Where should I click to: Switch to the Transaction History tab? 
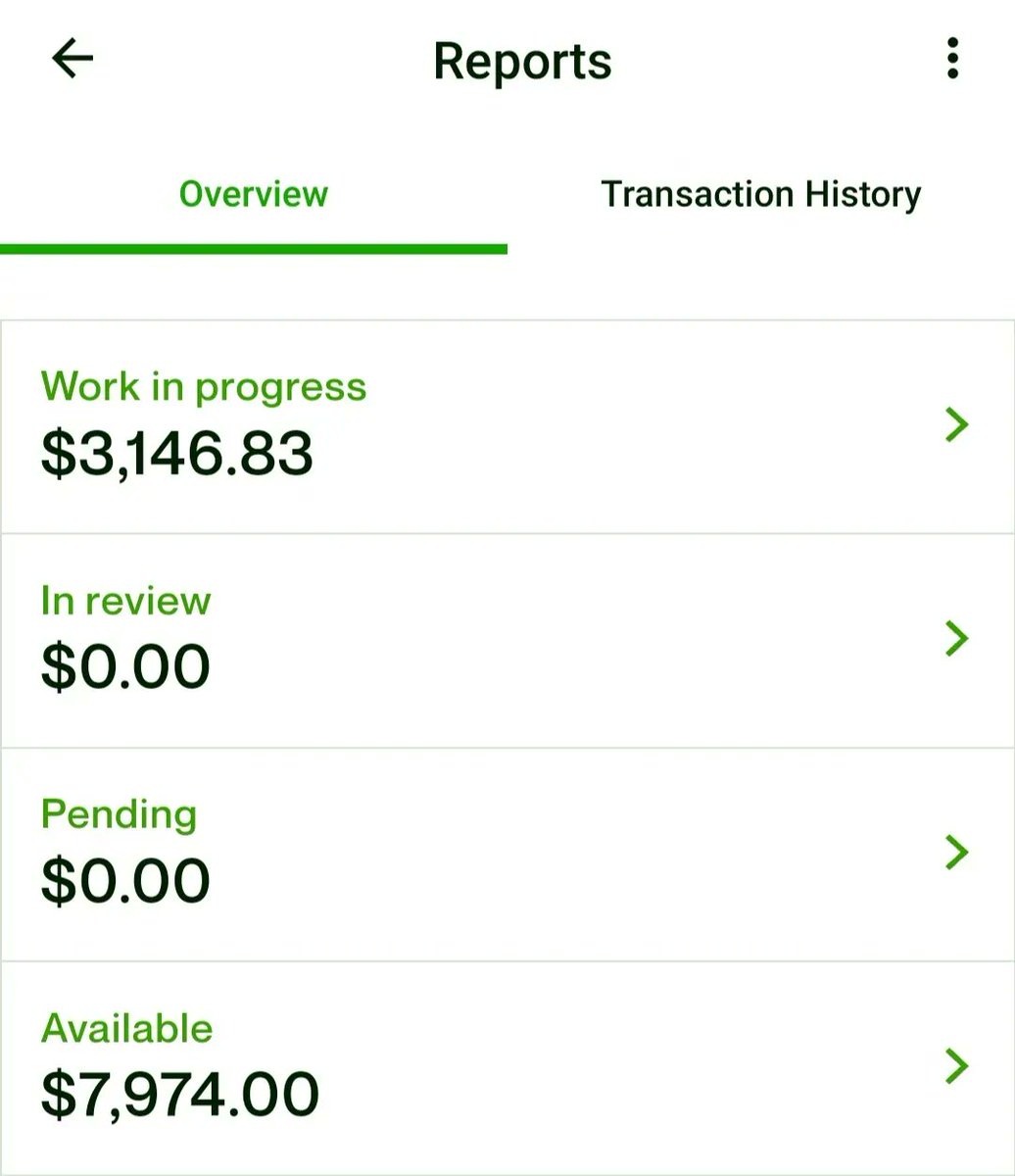tap(760, 194)
